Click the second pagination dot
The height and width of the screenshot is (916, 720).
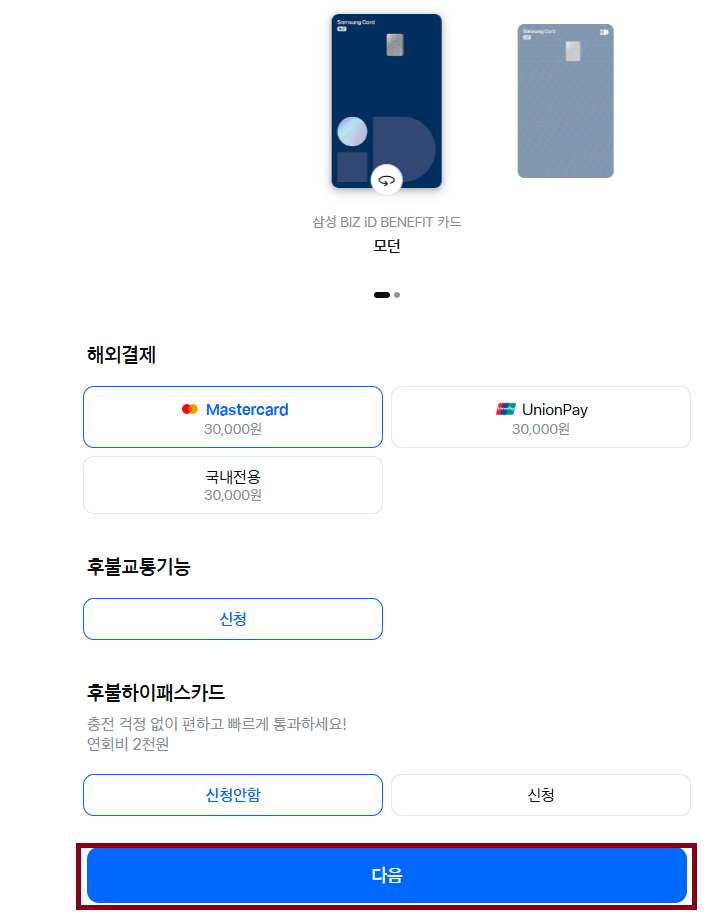(x=396, y=295)
